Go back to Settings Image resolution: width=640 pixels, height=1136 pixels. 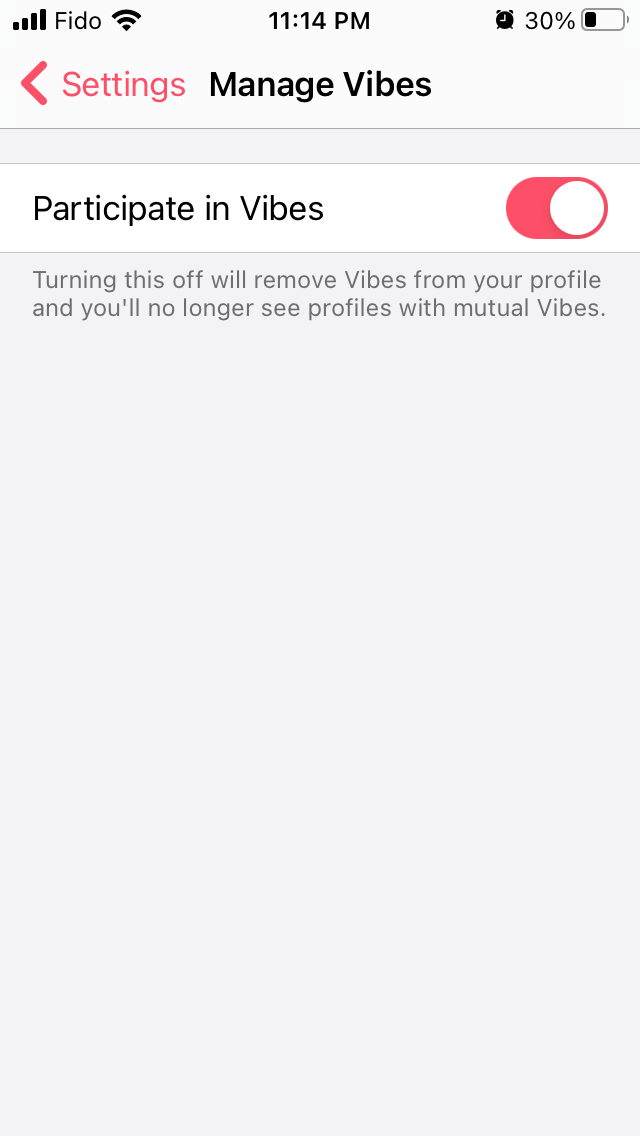(x=103, y=85)
